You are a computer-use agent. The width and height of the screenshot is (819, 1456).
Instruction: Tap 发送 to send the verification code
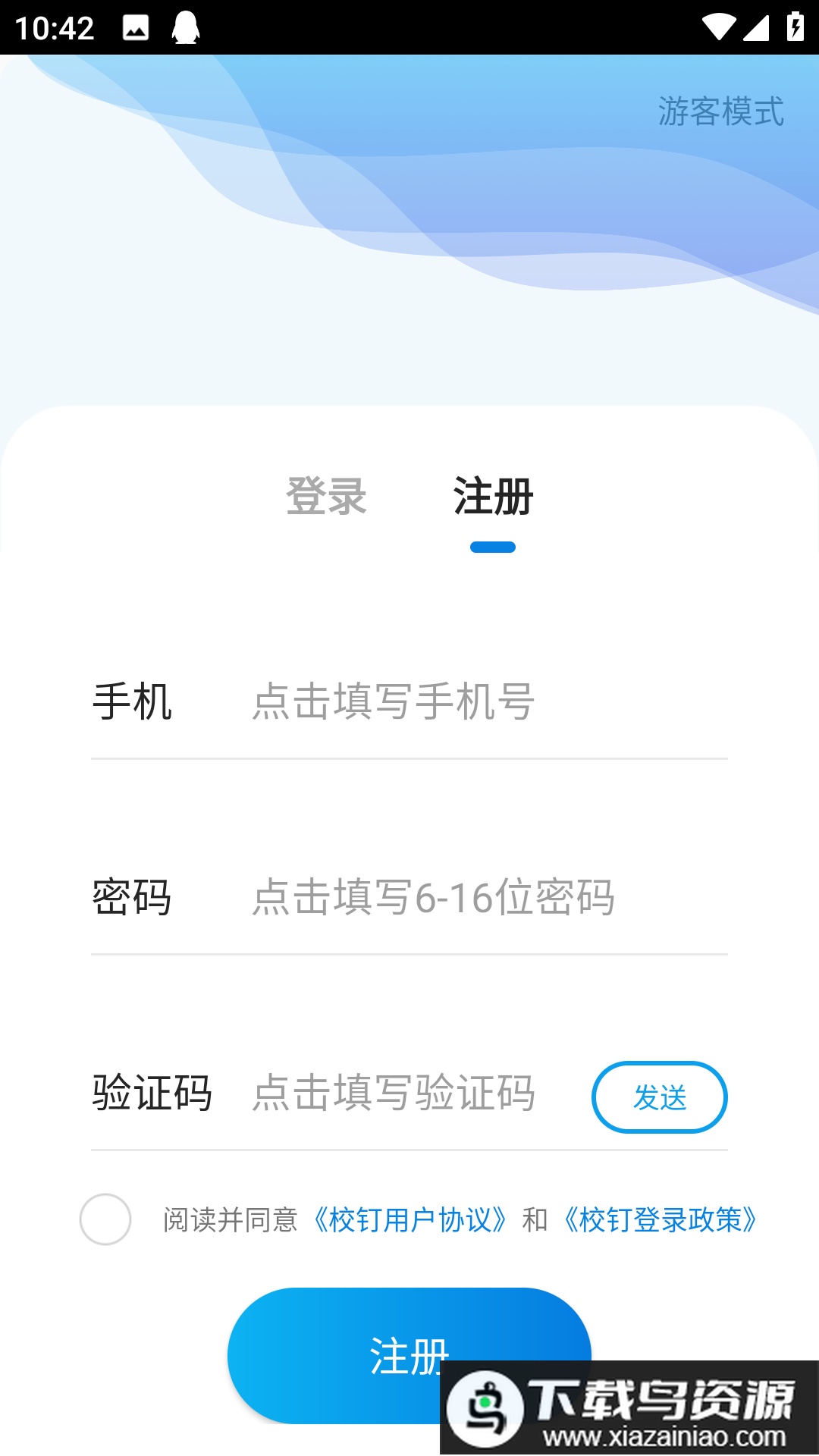(659, 1097)
